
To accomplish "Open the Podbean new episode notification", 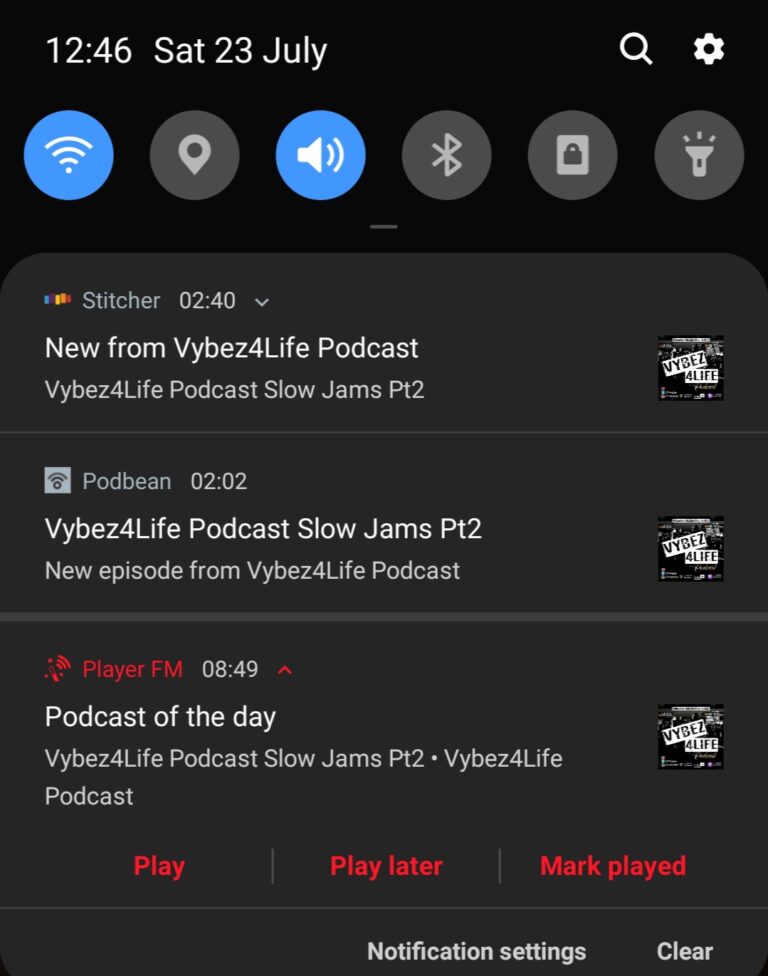I will pos(300,547).
